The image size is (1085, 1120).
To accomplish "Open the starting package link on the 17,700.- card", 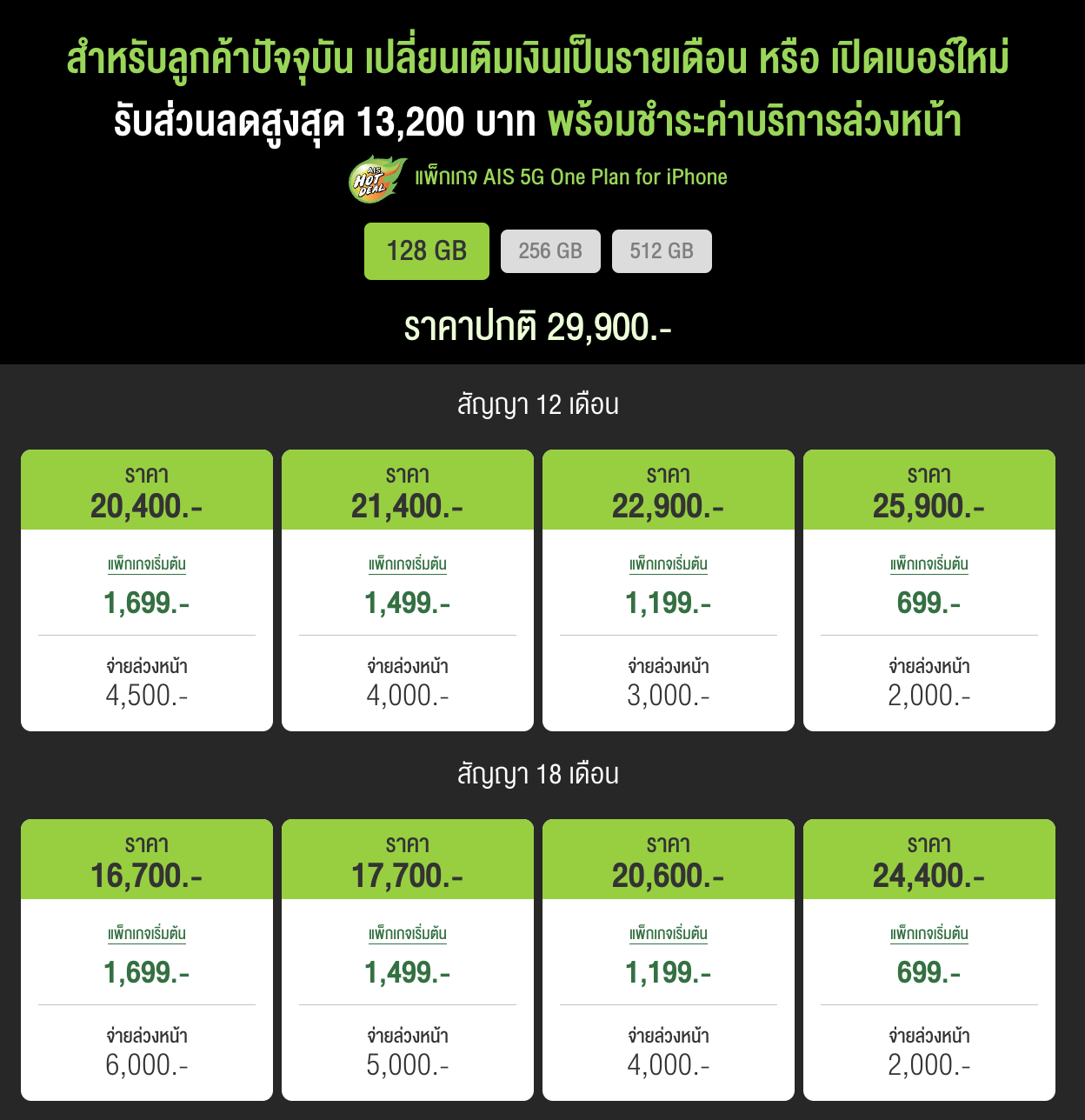I will [408, 934].
